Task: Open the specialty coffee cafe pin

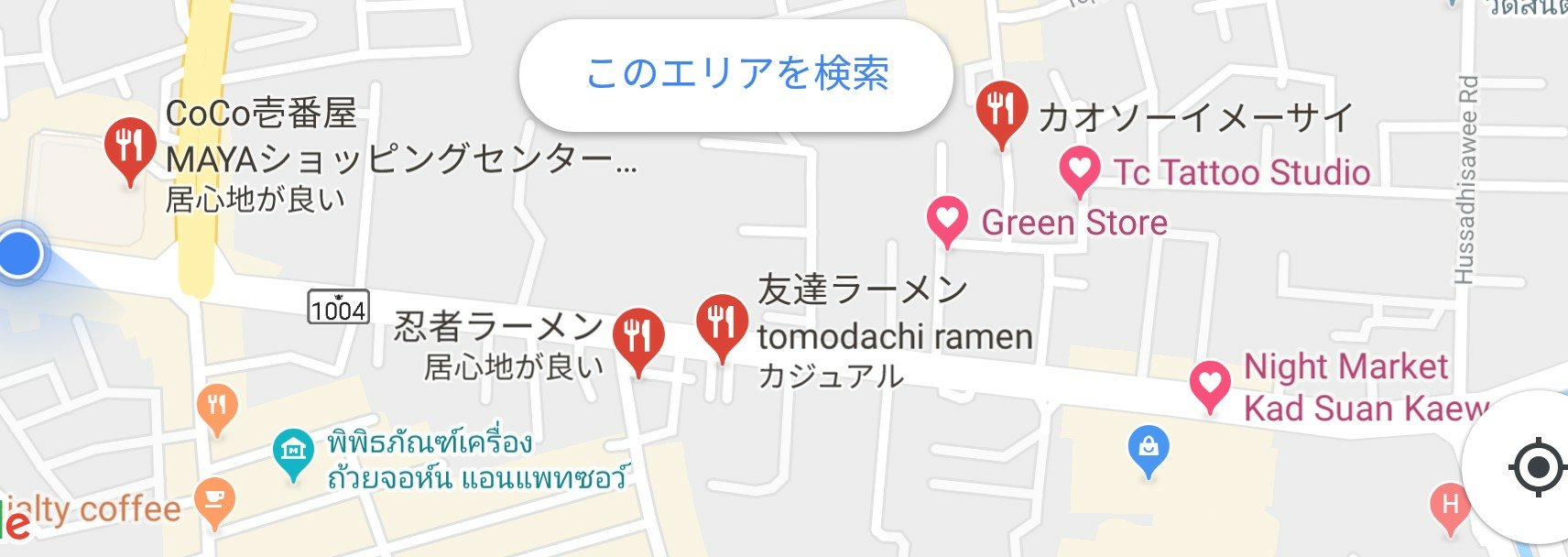Action: 215,502
